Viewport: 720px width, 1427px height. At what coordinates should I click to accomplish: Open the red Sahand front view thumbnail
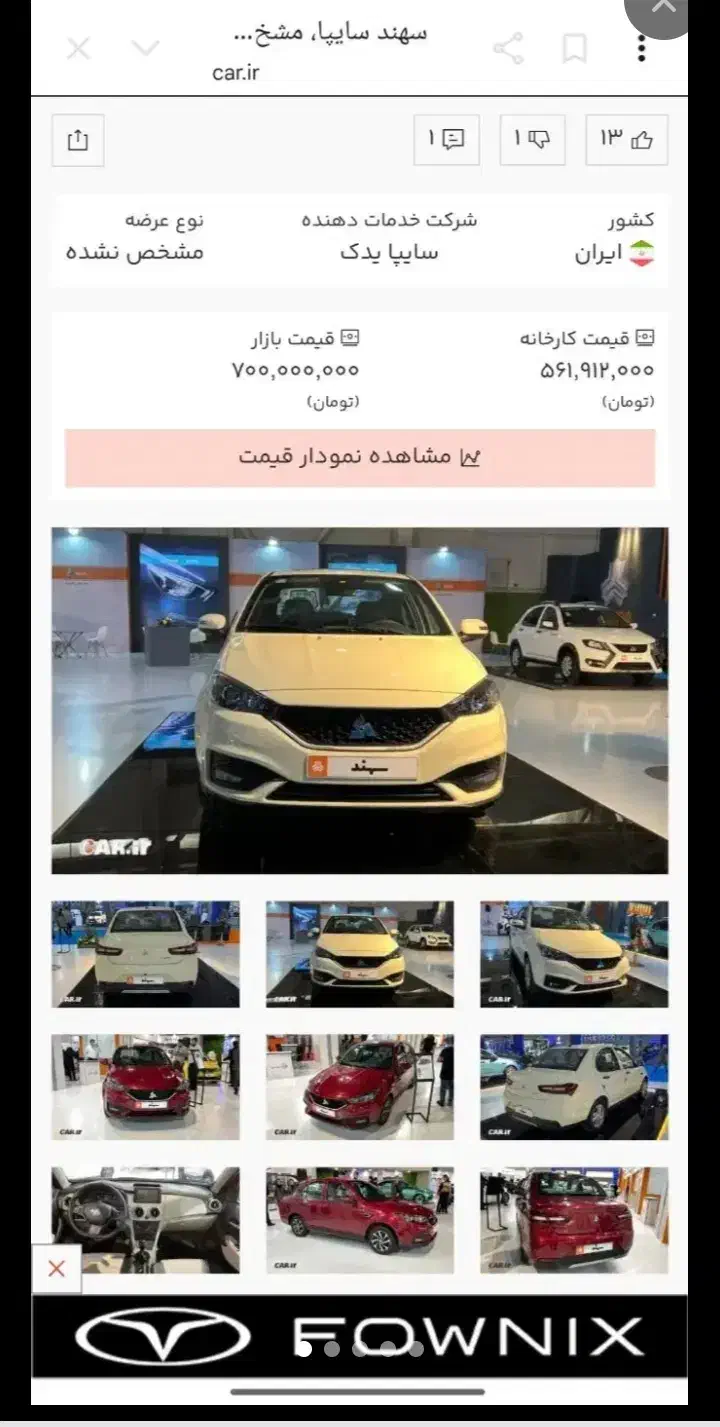point(146,1086)
